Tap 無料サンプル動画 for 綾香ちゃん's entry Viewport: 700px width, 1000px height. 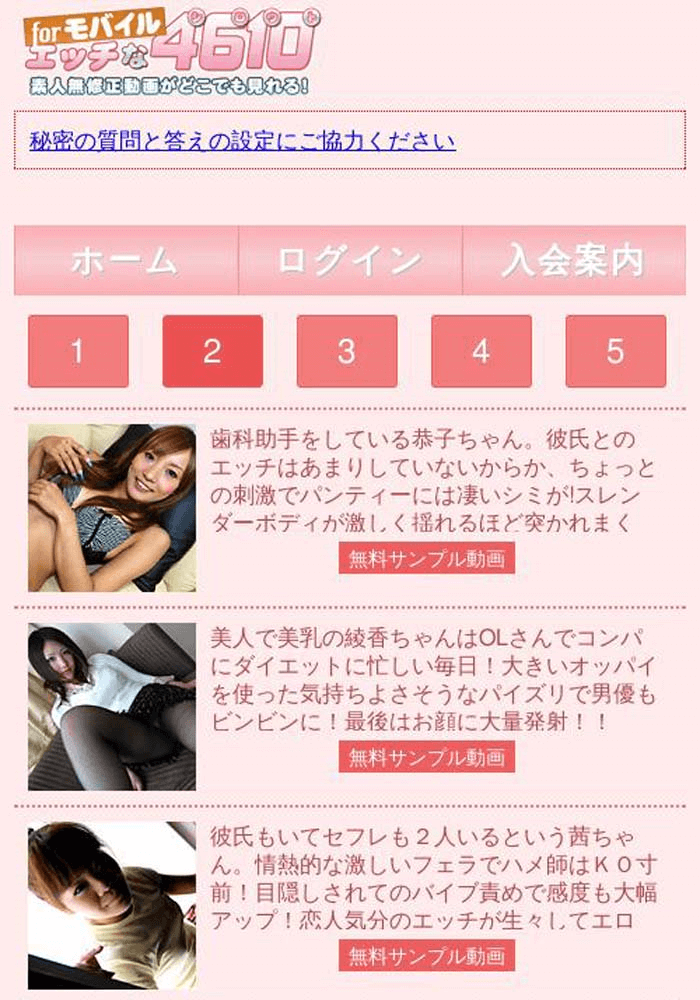coord(426,757)
